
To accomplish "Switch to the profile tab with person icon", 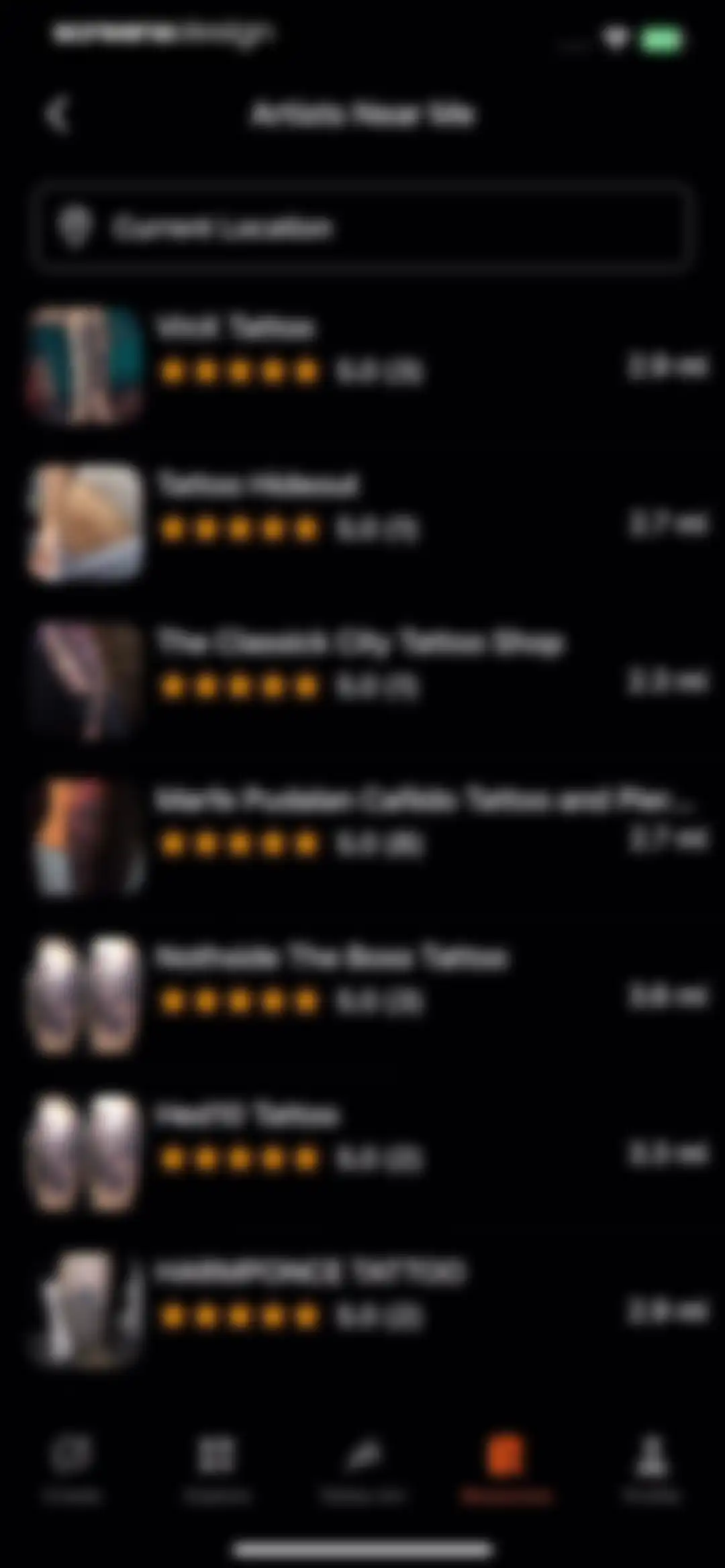I will click(651, 1469).
